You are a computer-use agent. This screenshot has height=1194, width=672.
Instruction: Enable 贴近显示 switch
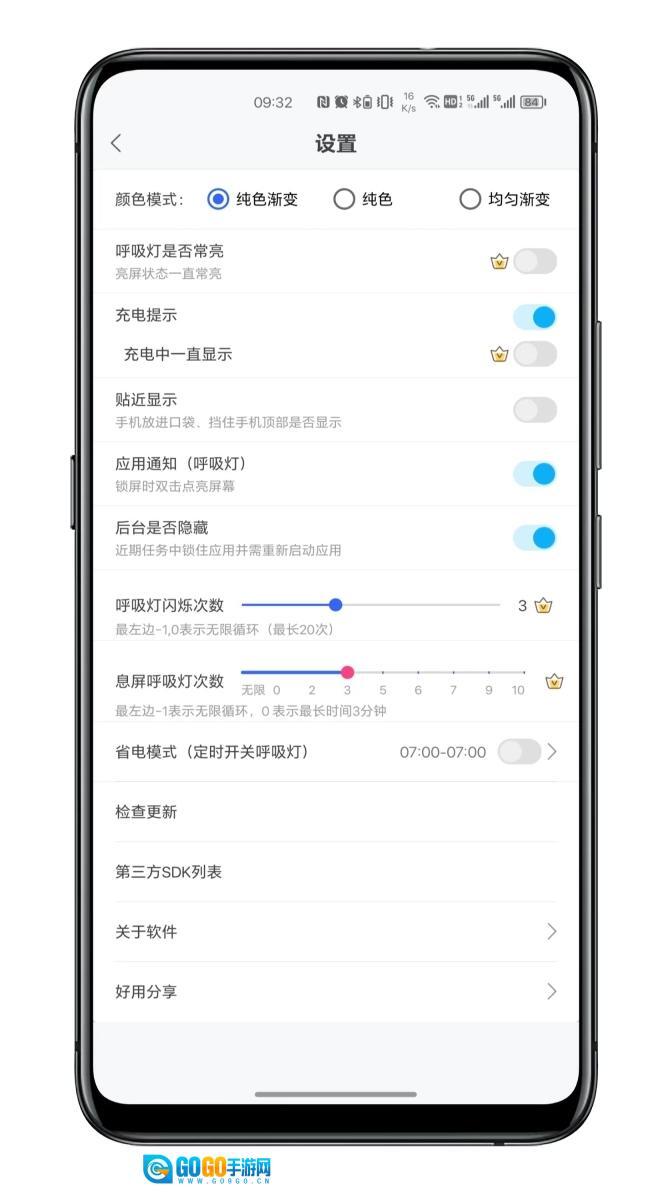tap(535, 409)
